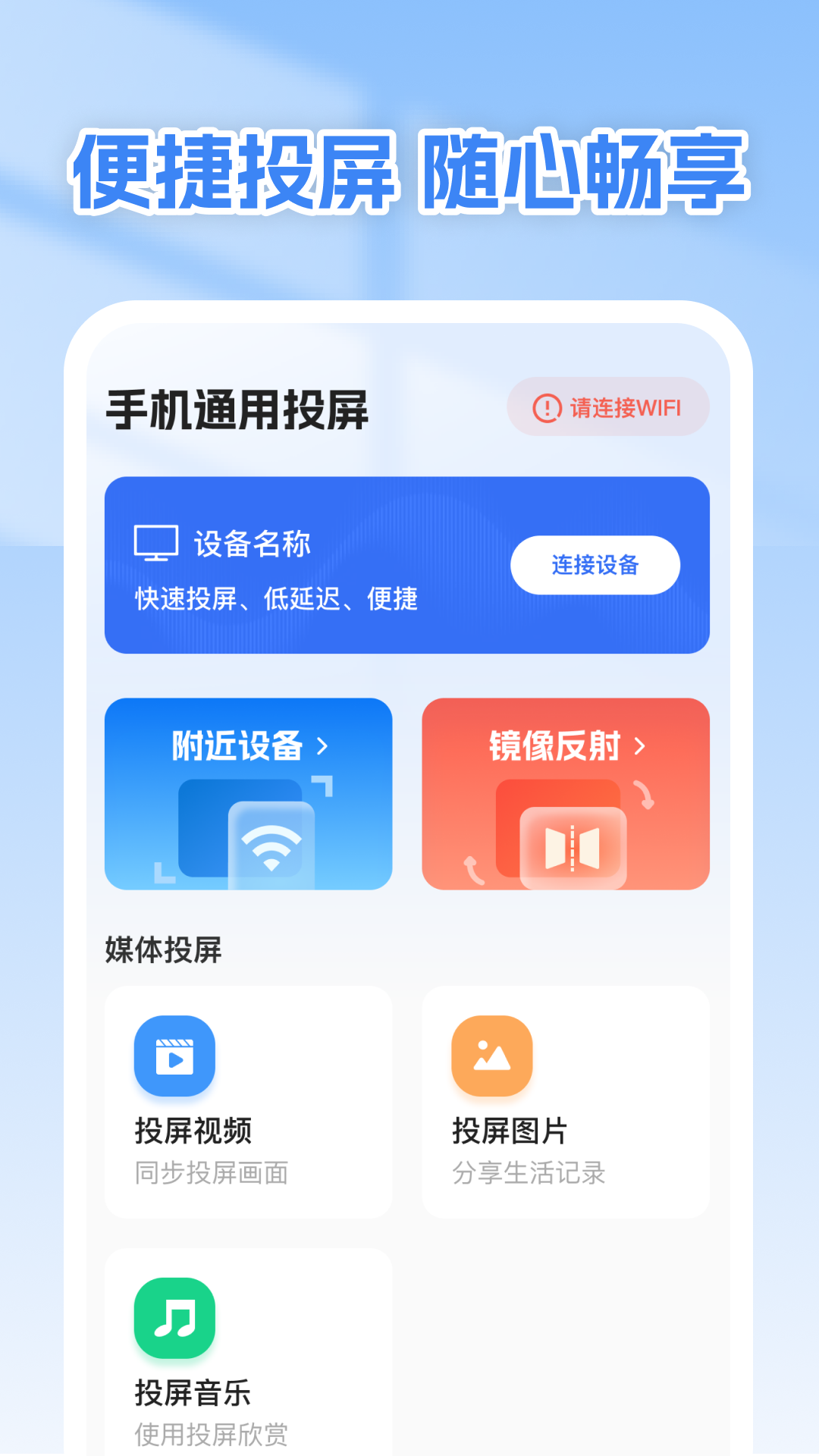Click the warning icon in 请连接WIFI badge
This screenshot has width=819, height=1456.
pos(545,407)
